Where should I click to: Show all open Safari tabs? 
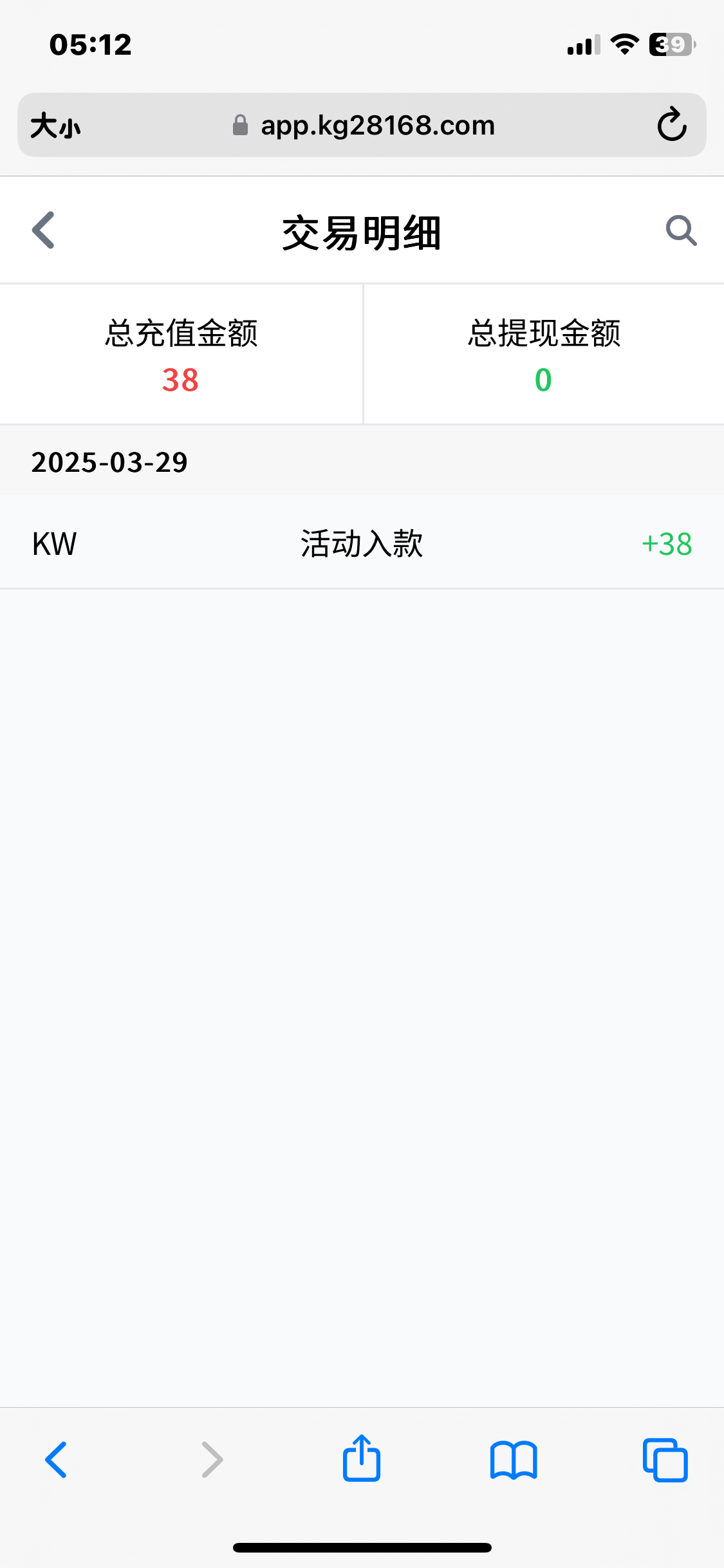pyautogui.click(x=665, y=1459)
